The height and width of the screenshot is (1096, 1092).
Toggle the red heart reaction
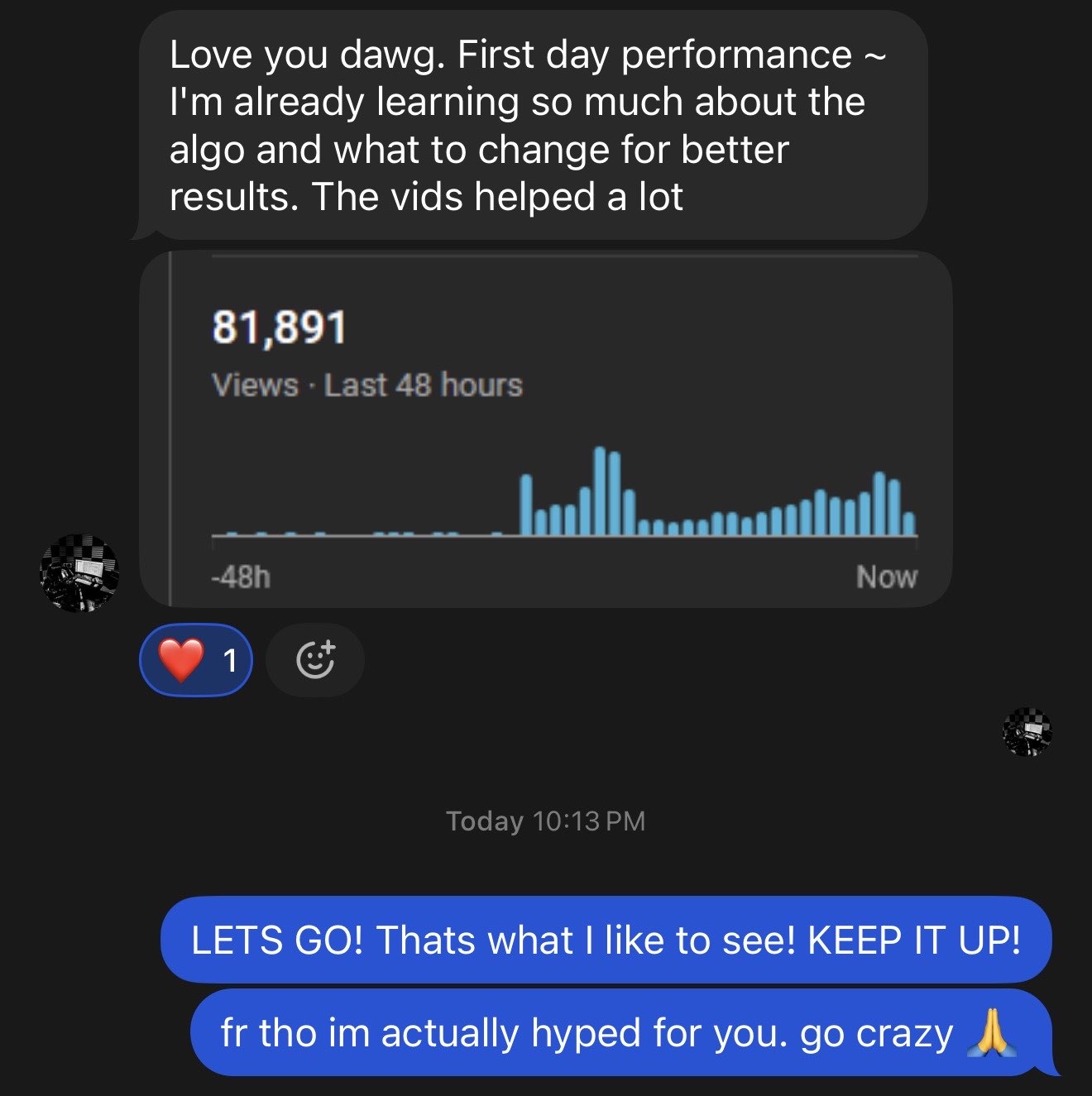[196, 660]
